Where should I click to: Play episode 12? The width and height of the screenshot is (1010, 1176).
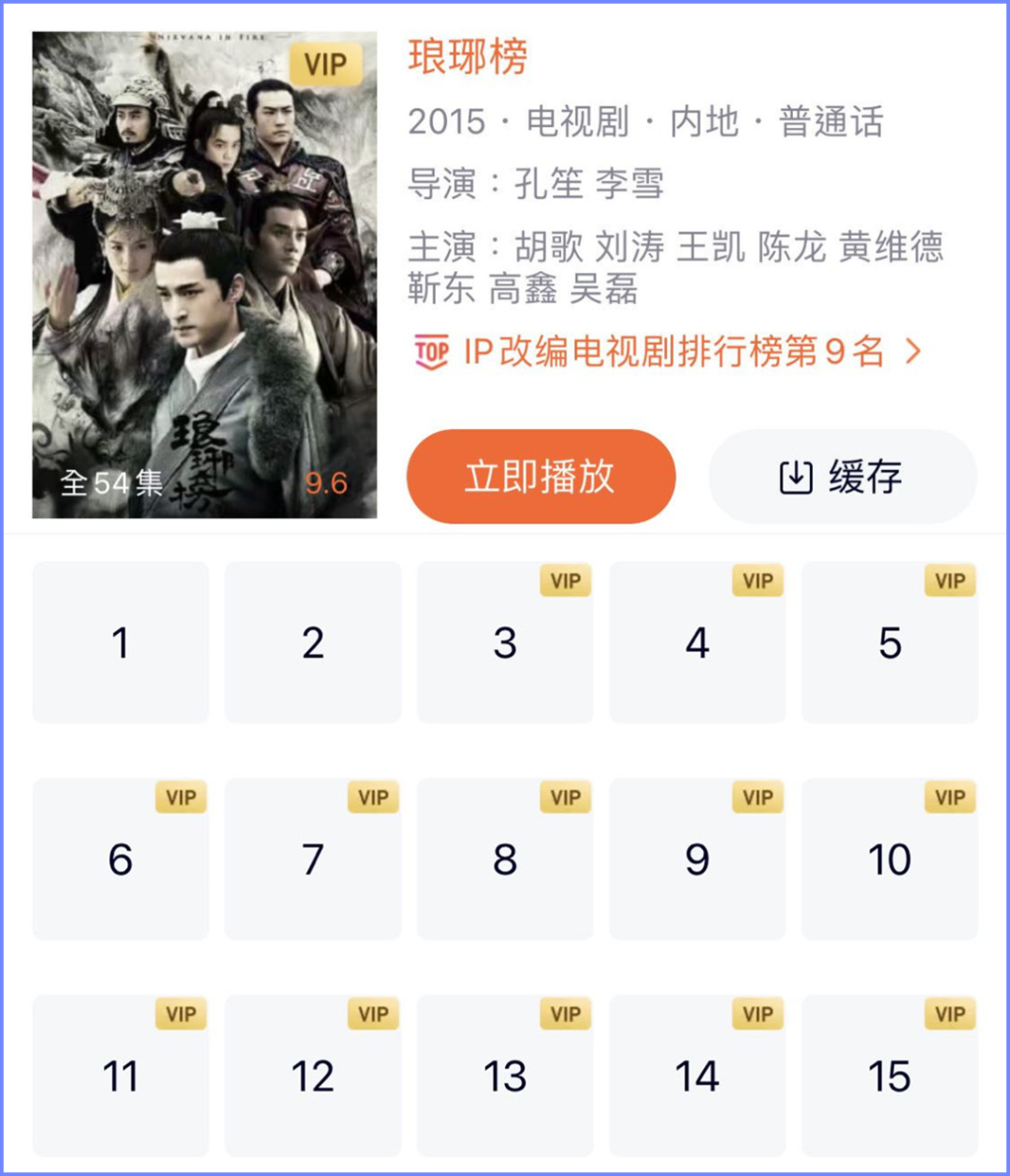(313, 1076)
